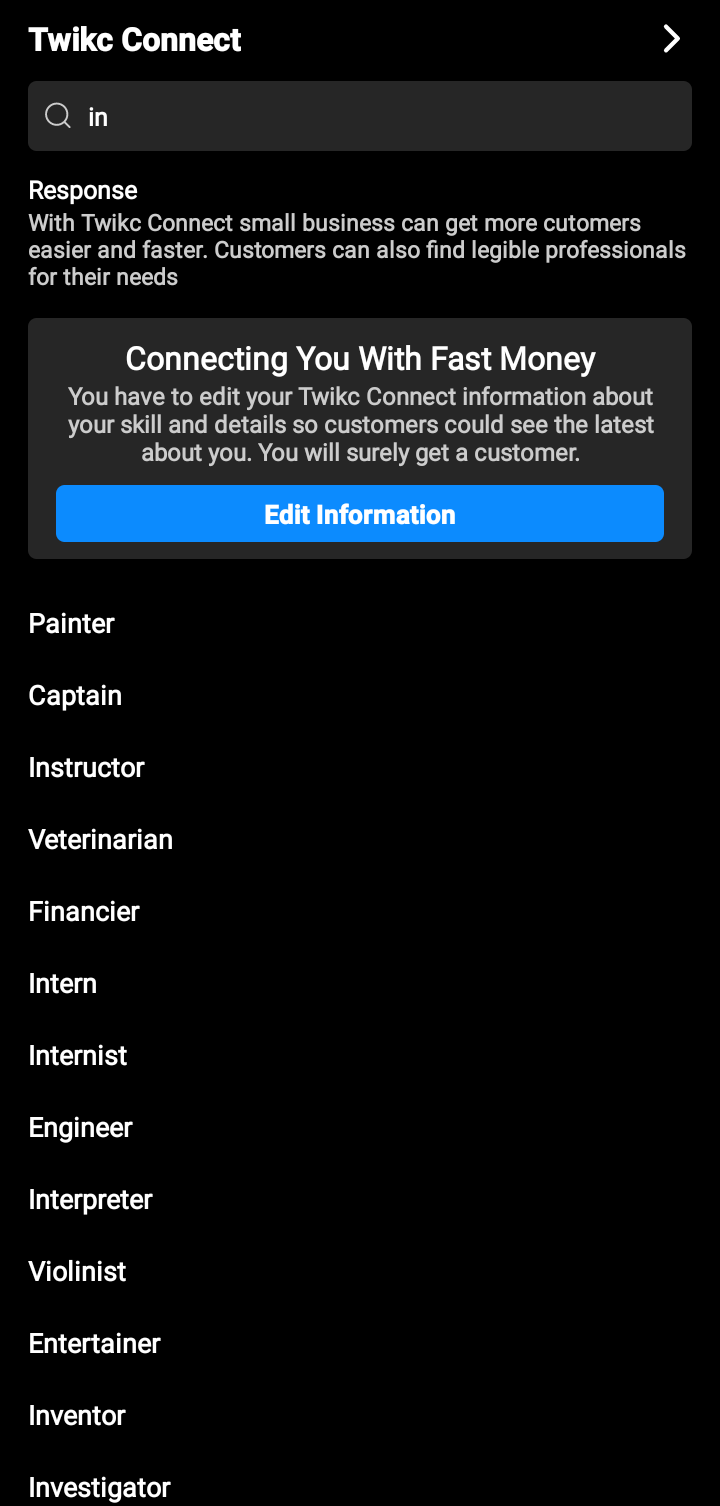Open the Entertainer option

tap(95, 1344)
